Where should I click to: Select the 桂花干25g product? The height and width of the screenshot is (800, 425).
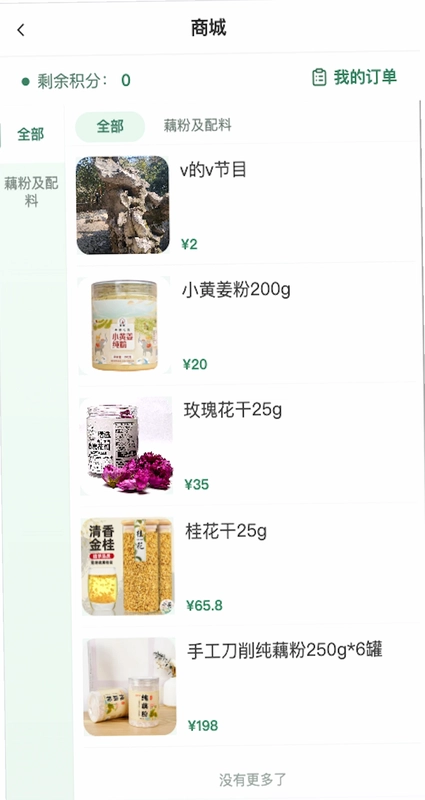[249, 566]
